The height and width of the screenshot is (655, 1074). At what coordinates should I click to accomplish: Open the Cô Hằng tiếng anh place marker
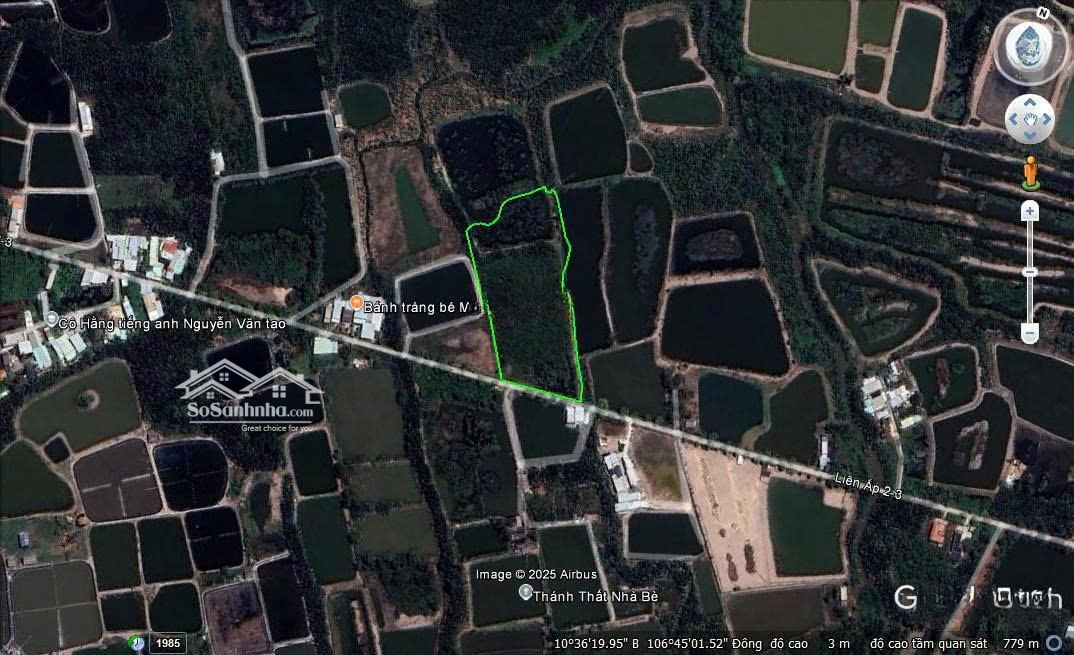51,319
